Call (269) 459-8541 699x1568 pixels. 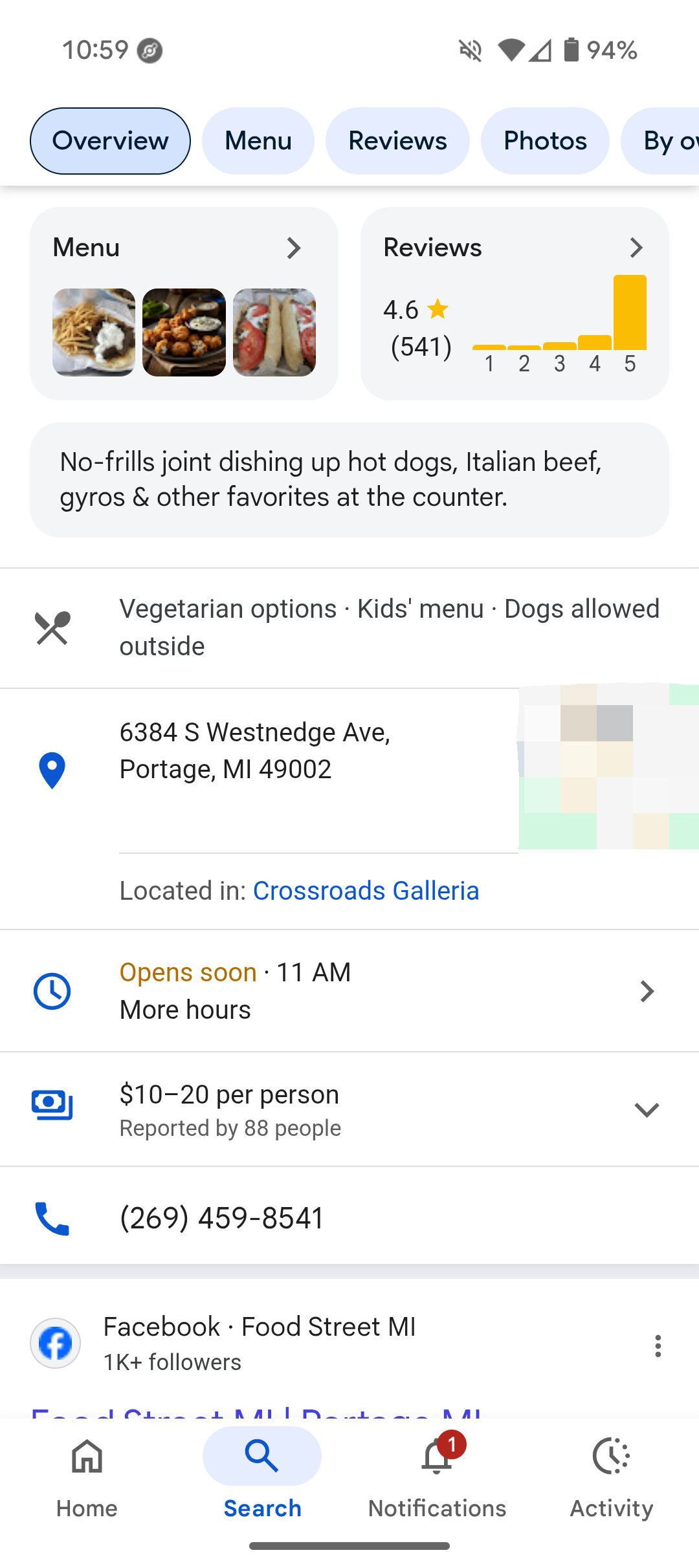[x=222, y=1218]
